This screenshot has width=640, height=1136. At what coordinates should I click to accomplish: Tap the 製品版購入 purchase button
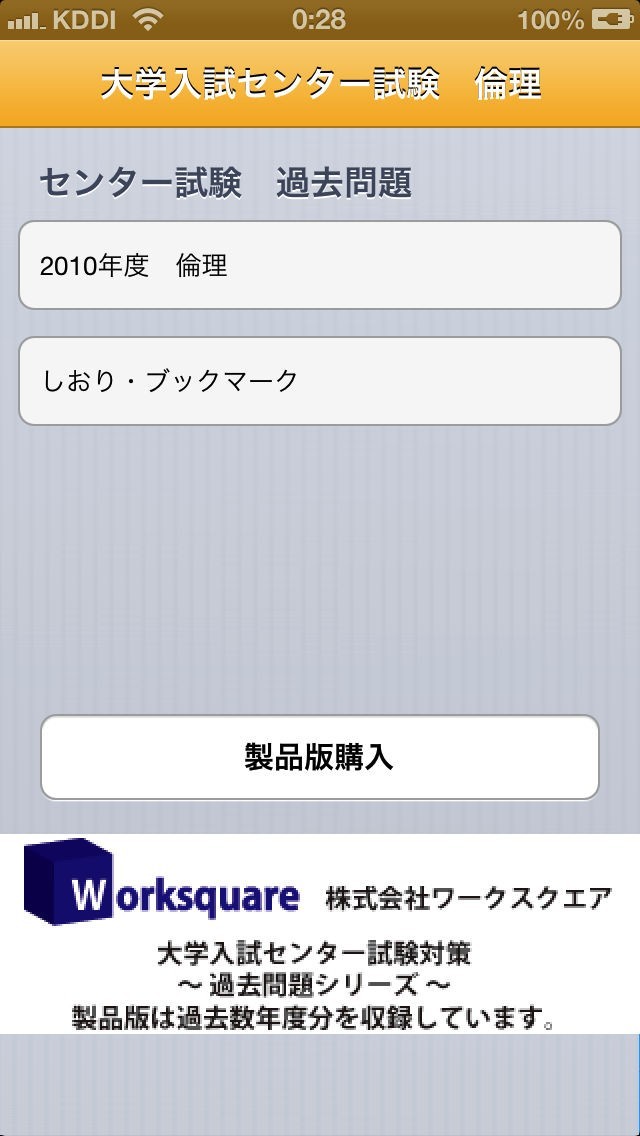click(320, 757)
